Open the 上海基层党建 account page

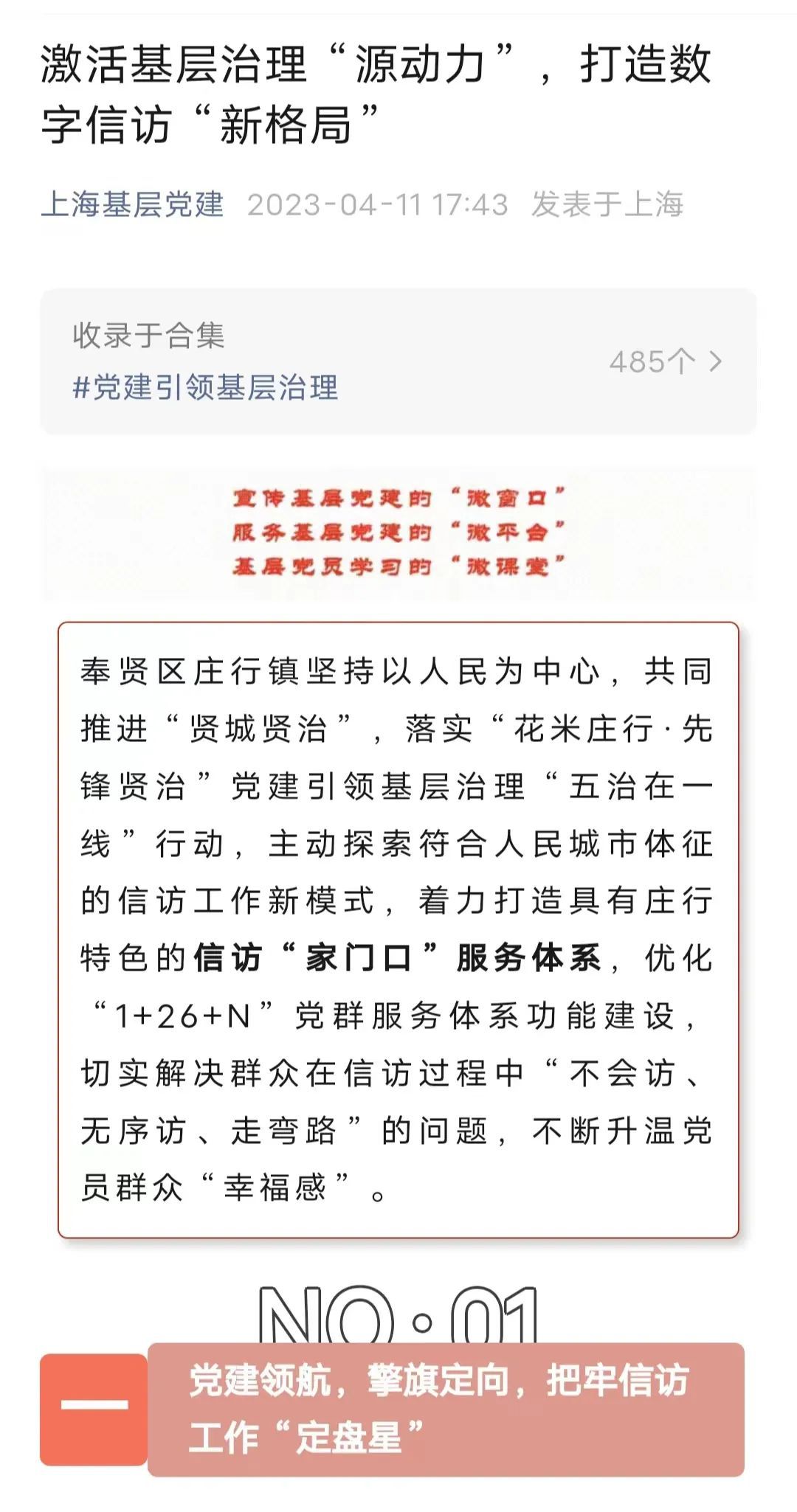(132, 205)
